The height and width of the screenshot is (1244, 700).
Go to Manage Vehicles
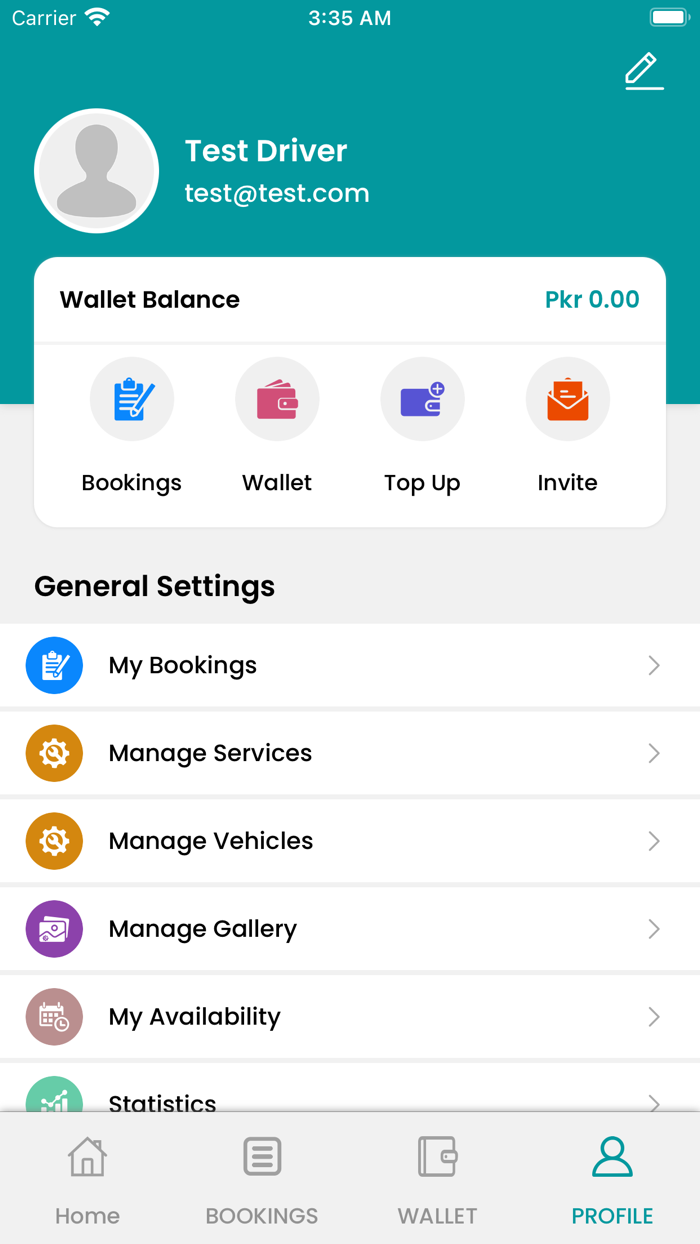(x=350, y=841)
